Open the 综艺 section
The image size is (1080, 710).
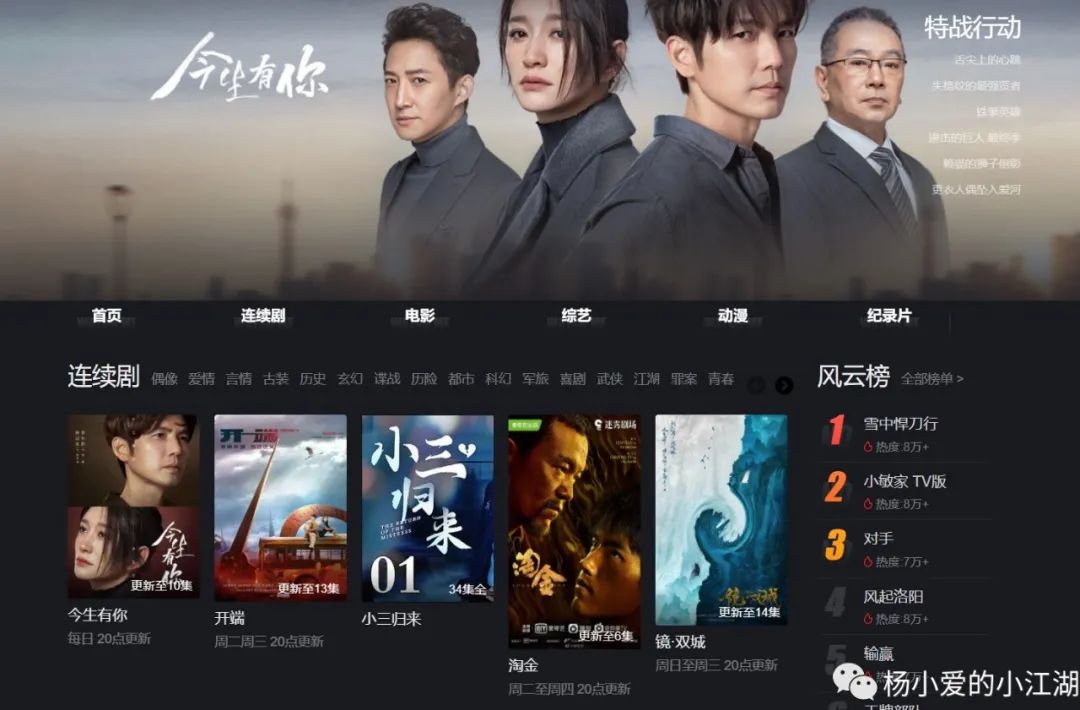pos(576,316)
